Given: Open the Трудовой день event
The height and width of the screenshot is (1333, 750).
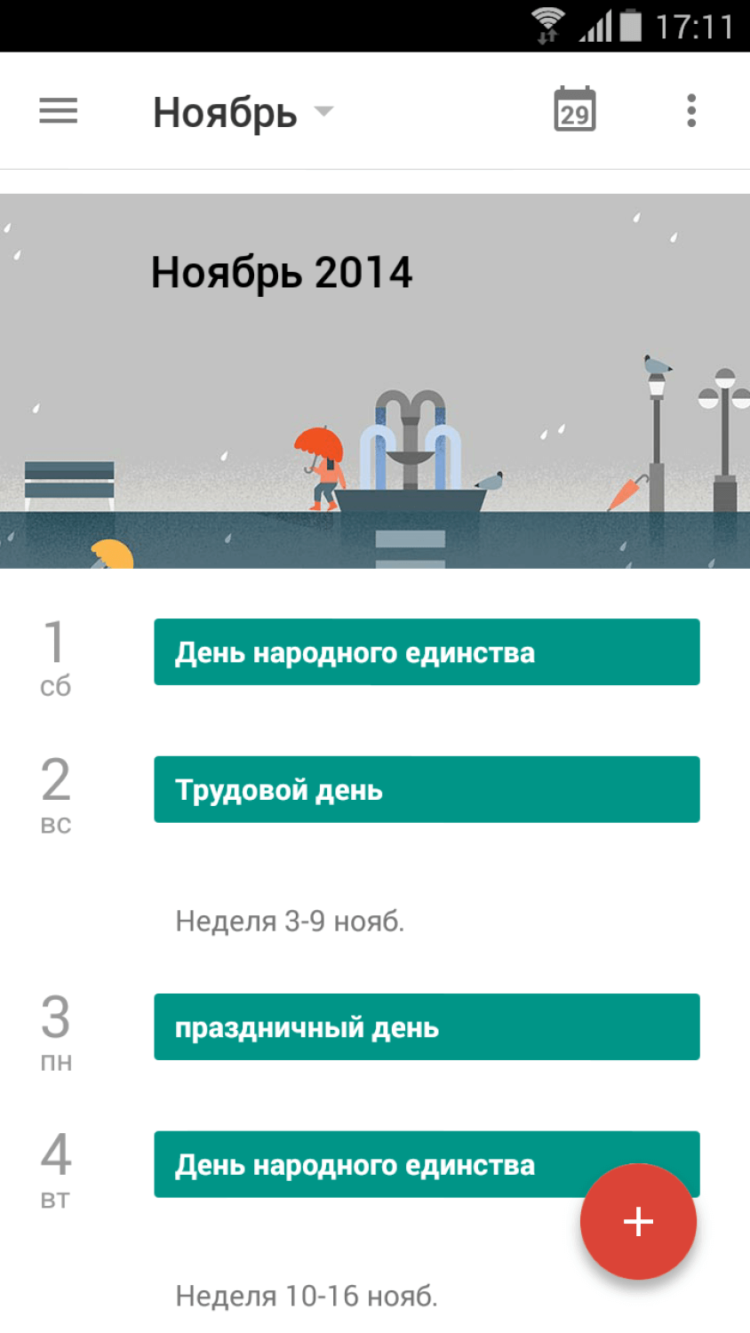Looking at the screenshot, I should click(x=426, y=789).
